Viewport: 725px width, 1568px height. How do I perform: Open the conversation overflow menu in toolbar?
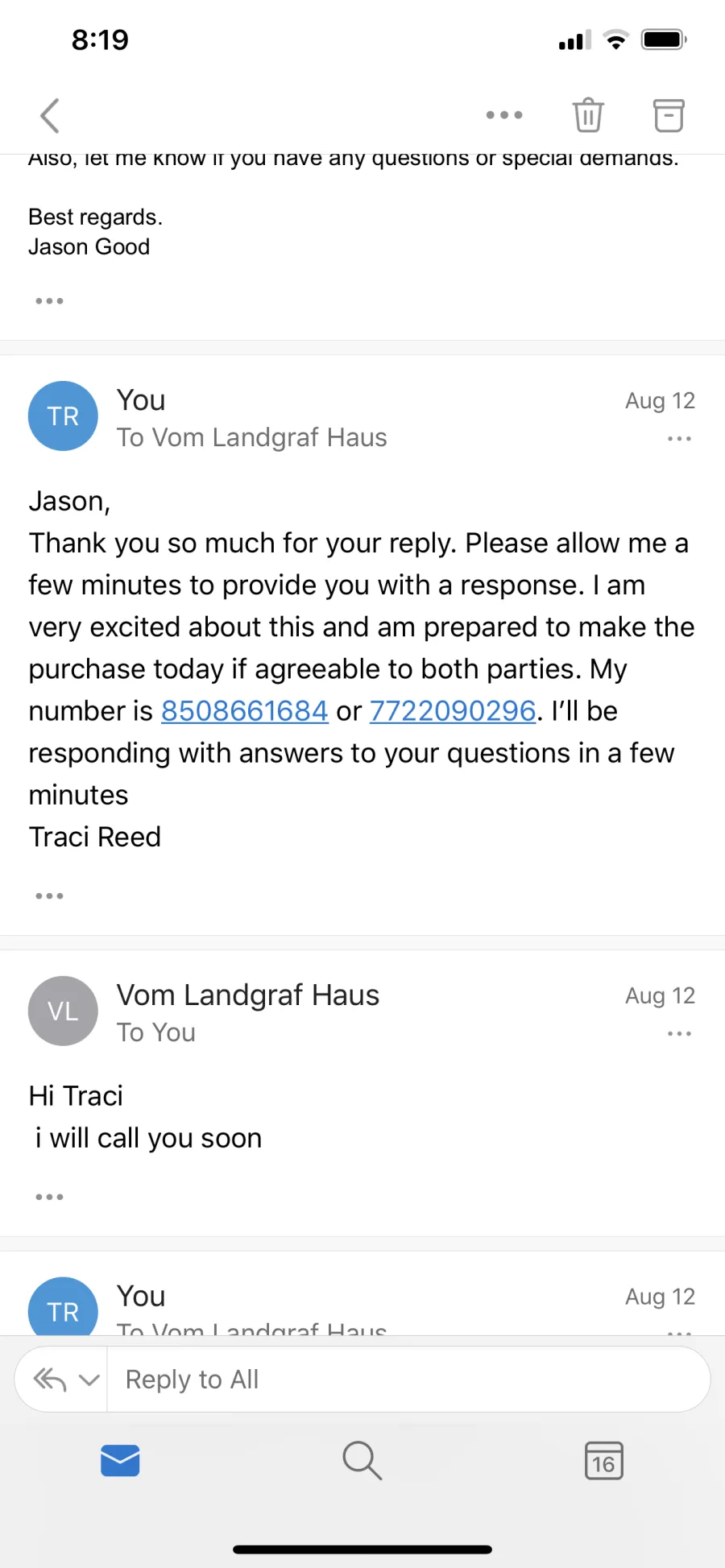(504, 115)
